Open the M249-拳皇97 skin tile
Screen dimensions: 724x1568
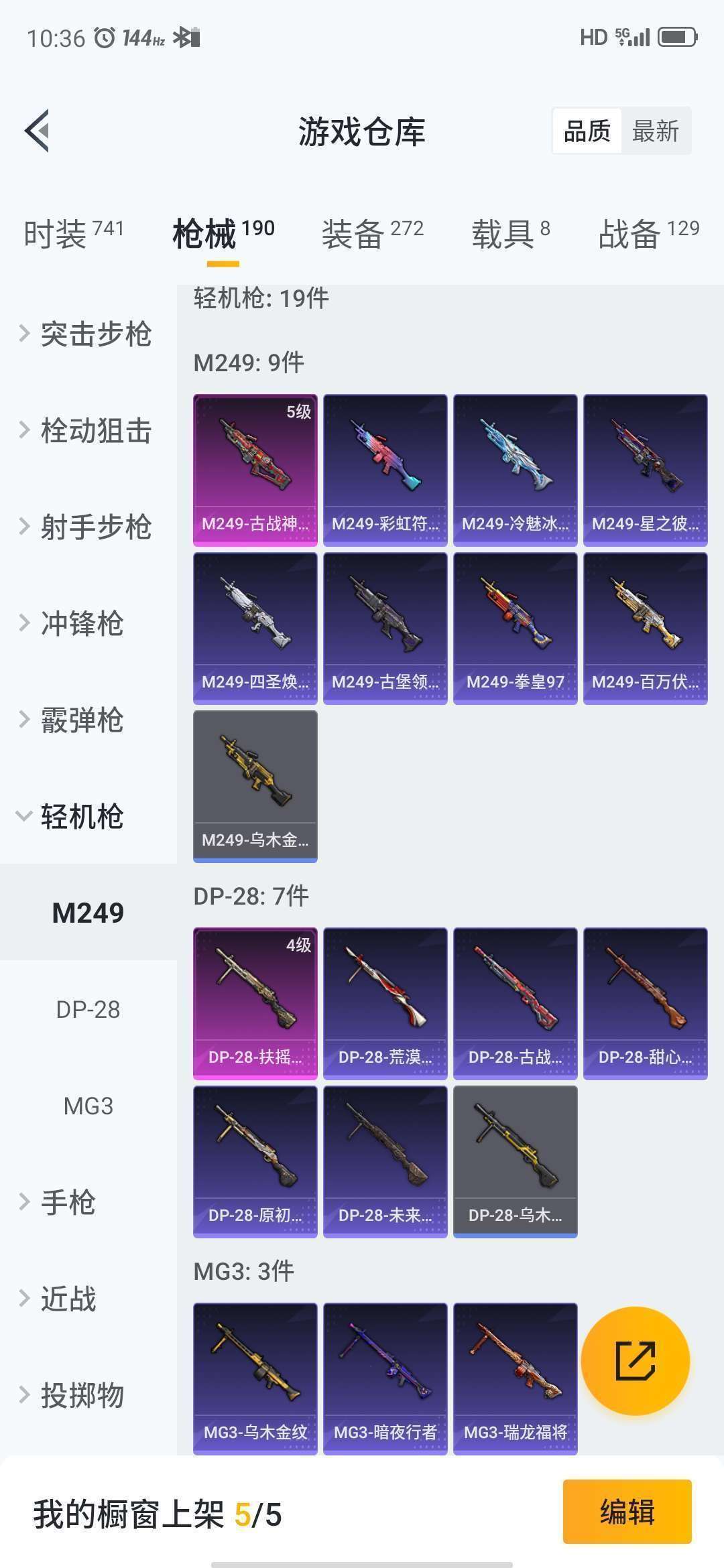click(x=516, y=629)
